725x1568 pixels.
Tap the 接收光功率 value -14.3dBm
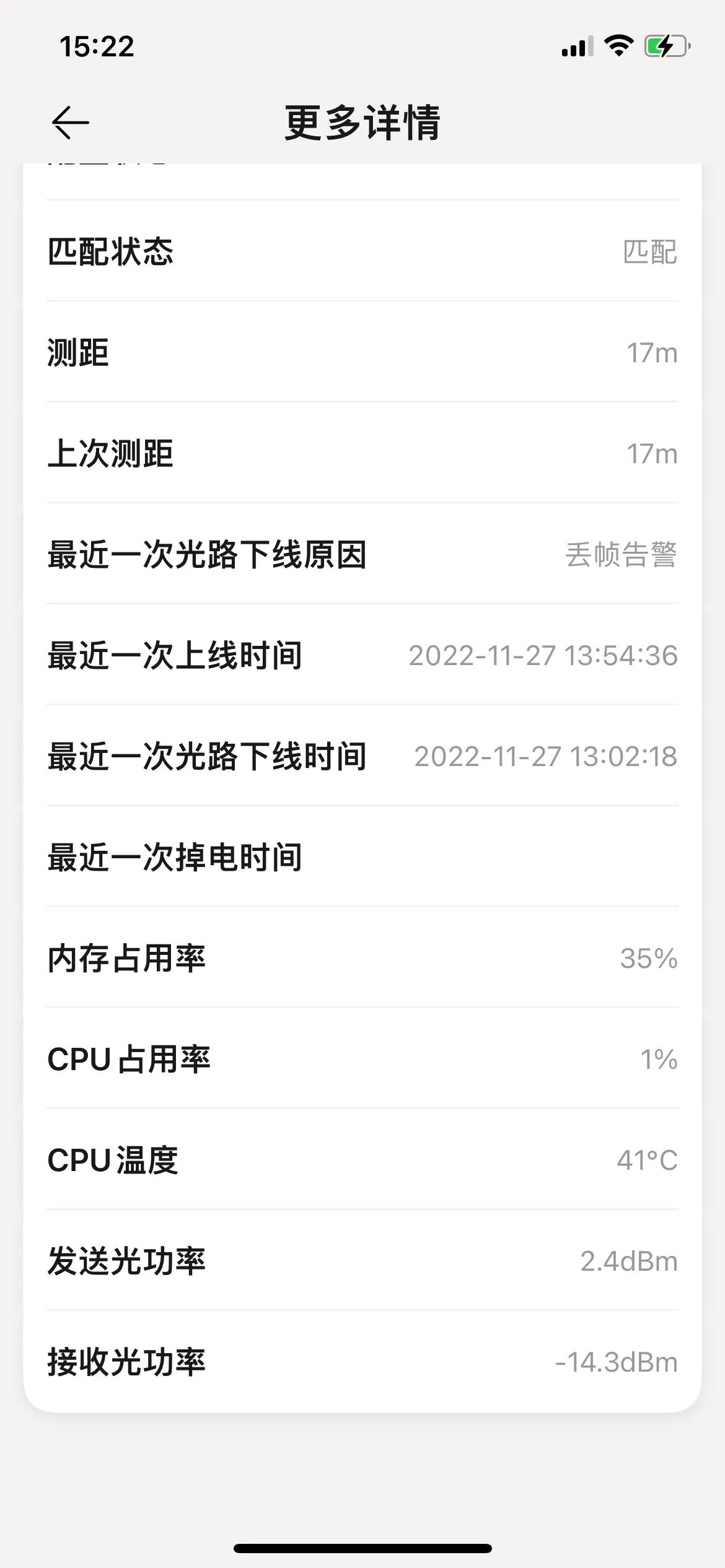pyautogui.click(x=617, y=1363)
